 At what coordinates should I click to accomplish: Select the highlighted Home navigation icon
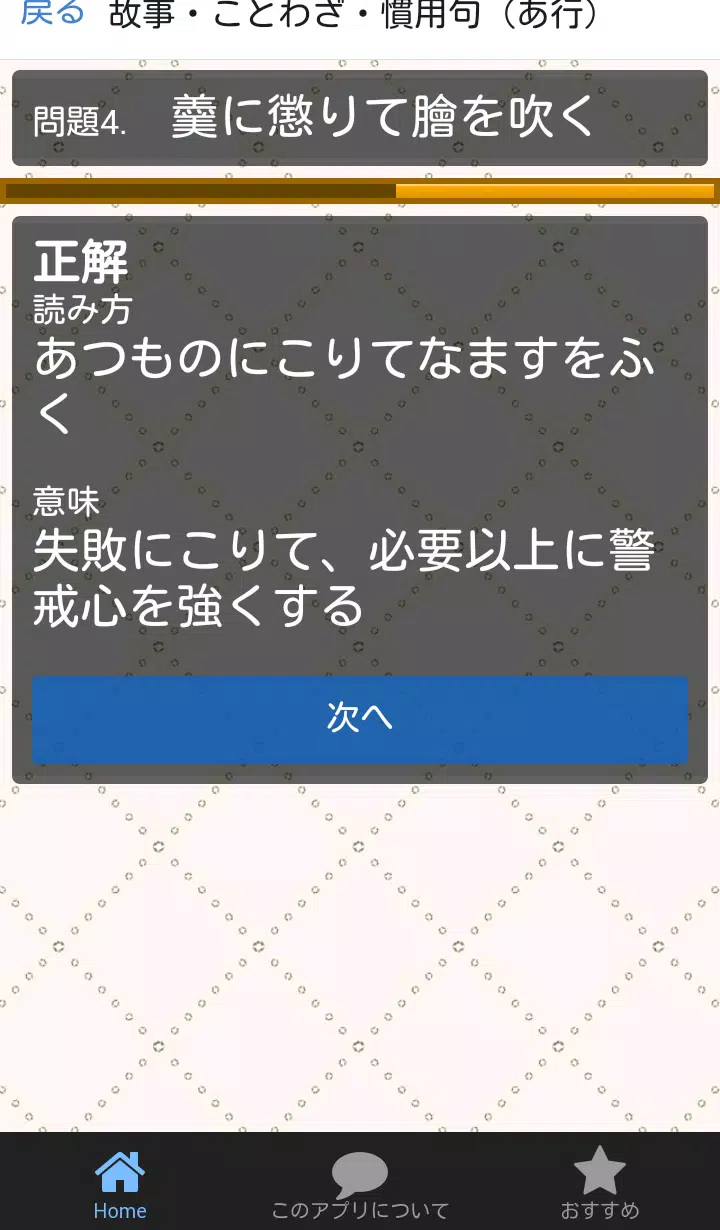(x=119, y=1173)
